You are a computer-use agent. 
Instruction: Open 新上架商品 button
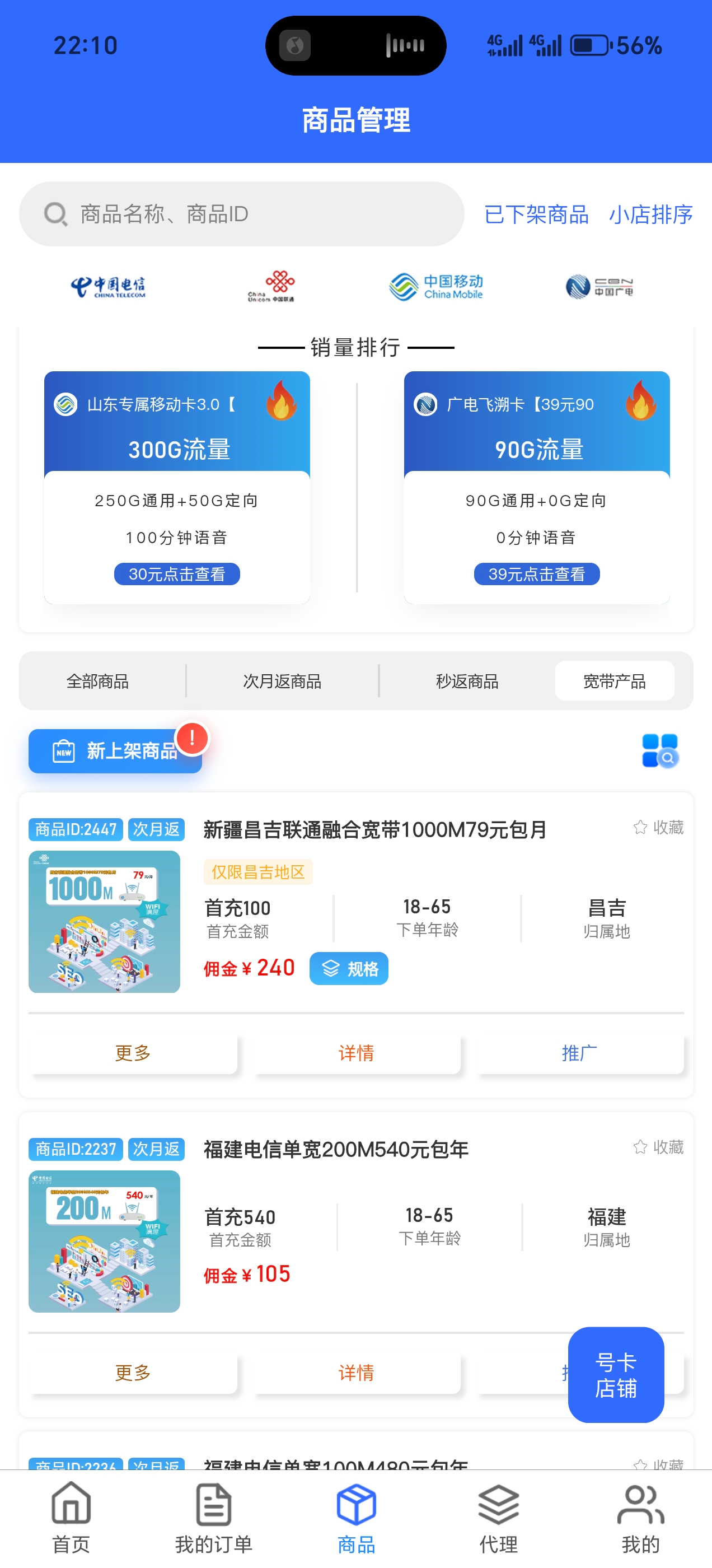point(116,750)
